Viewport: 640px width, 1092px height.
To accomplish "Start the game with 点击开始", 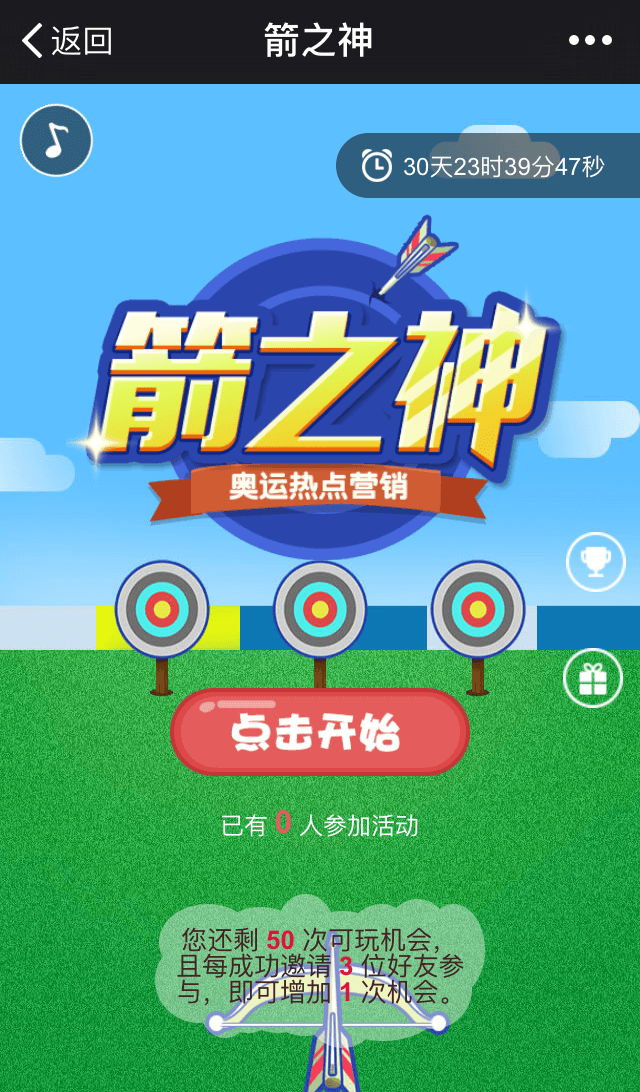I will coord(320,732).
